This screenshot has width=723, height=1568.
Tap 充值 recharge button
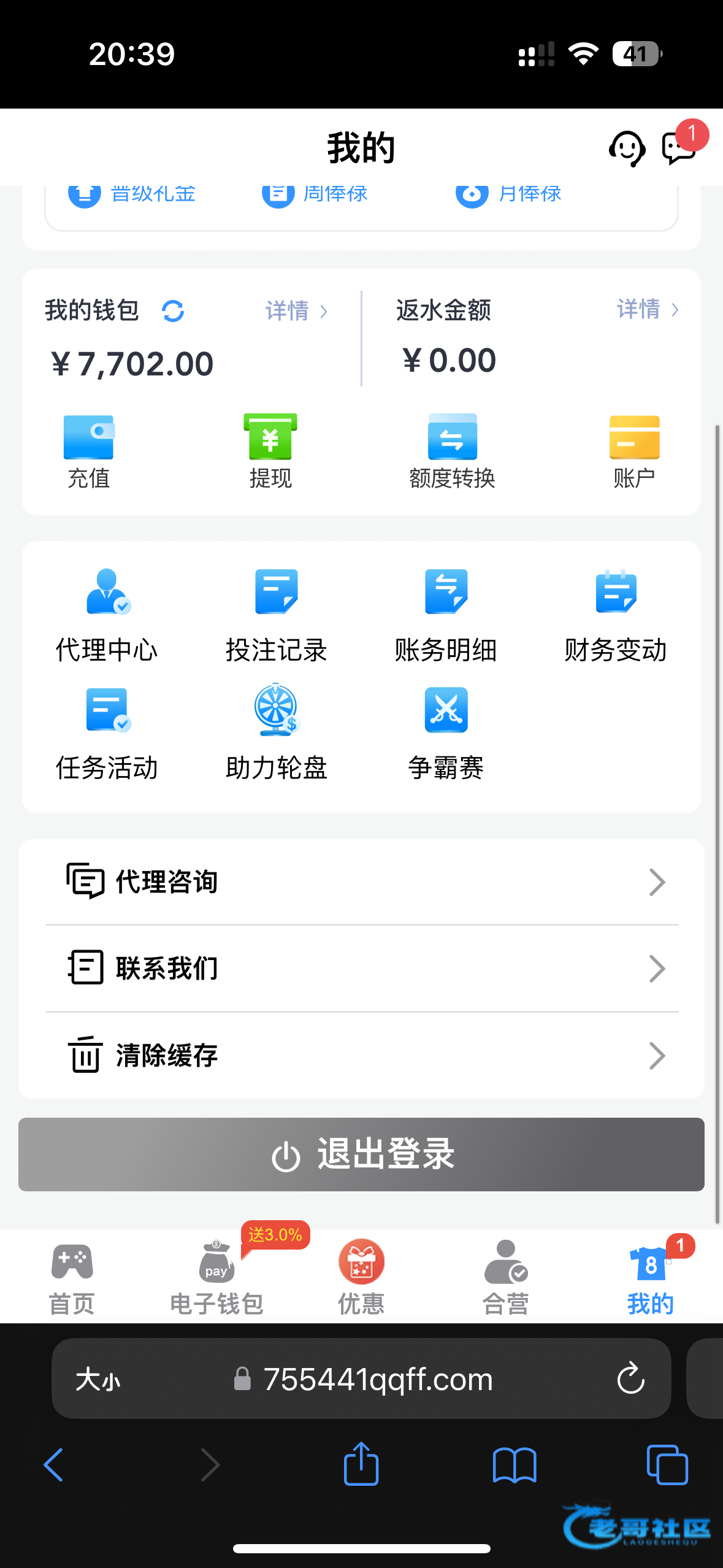(88, 451)
